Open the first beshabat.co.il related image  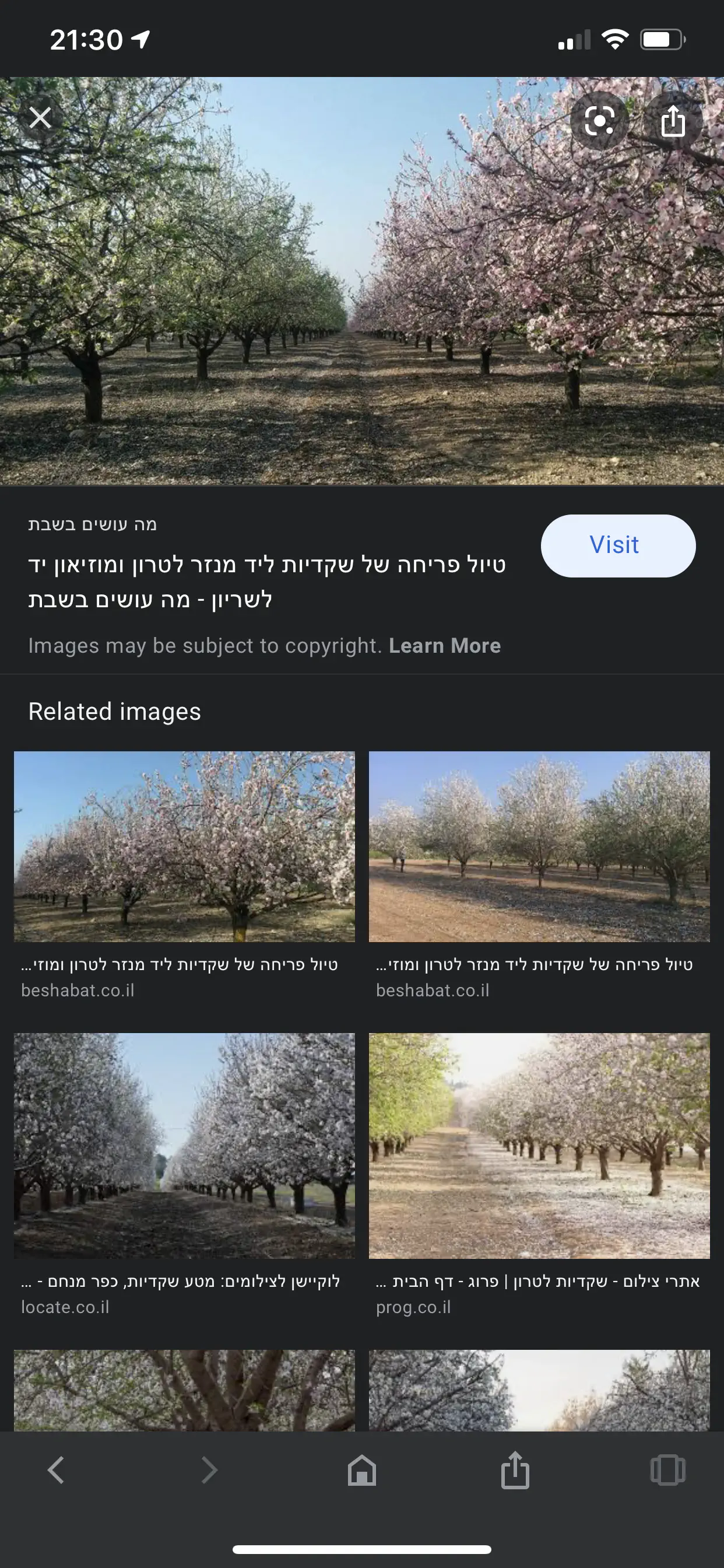pyautogui.click(x=184, y=846)
